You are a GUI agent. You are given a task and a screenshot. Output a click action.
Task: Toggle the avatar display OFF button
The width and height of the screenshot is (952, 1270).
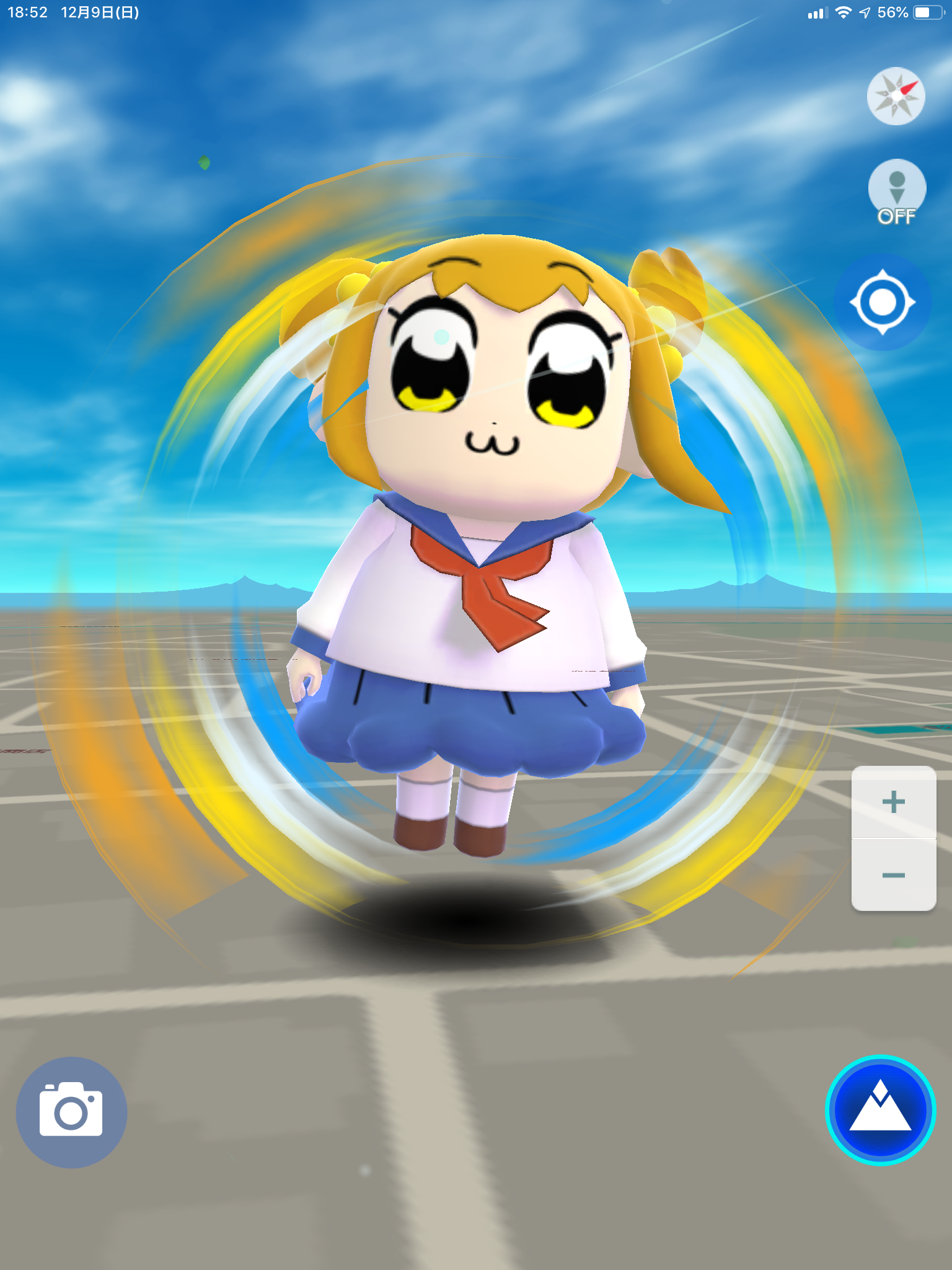pyautogui.click(x=896, y=192)
